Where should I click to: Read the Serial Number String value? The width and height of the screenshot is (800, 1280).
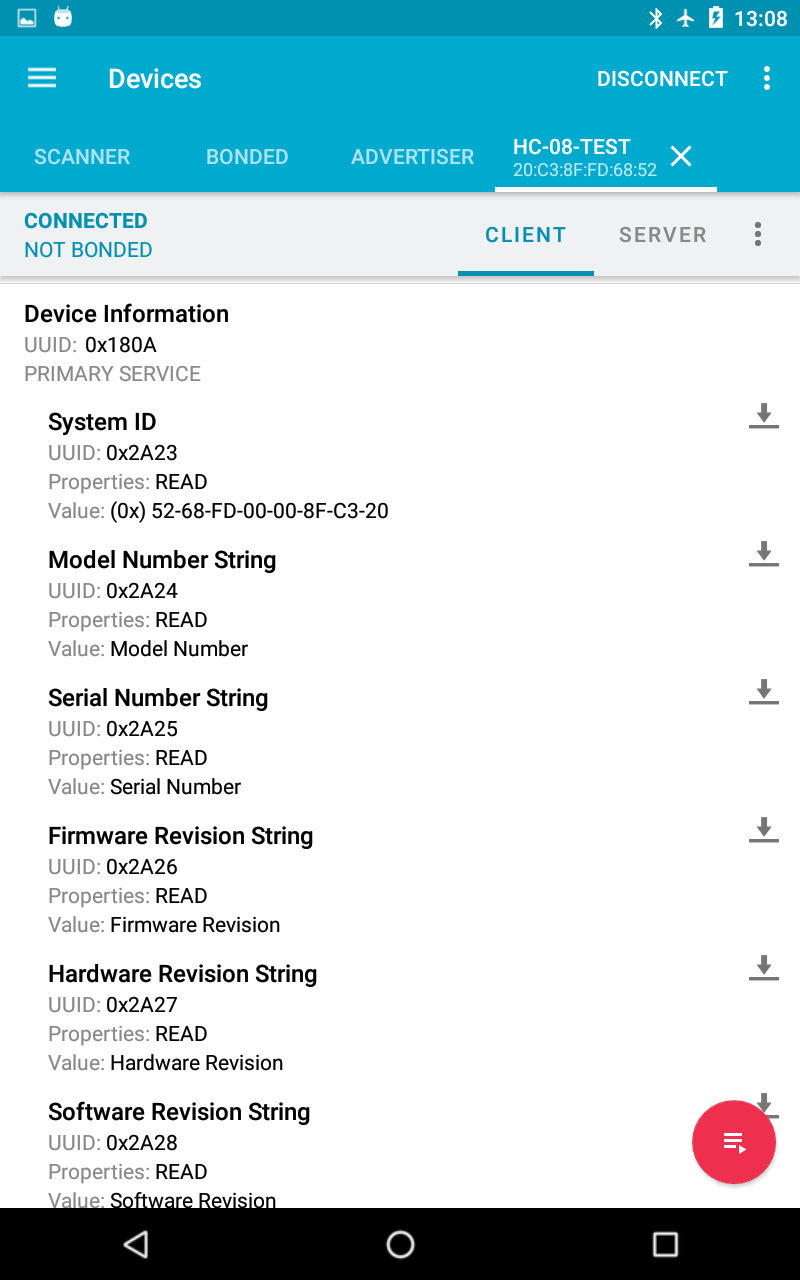pos(763,692)
